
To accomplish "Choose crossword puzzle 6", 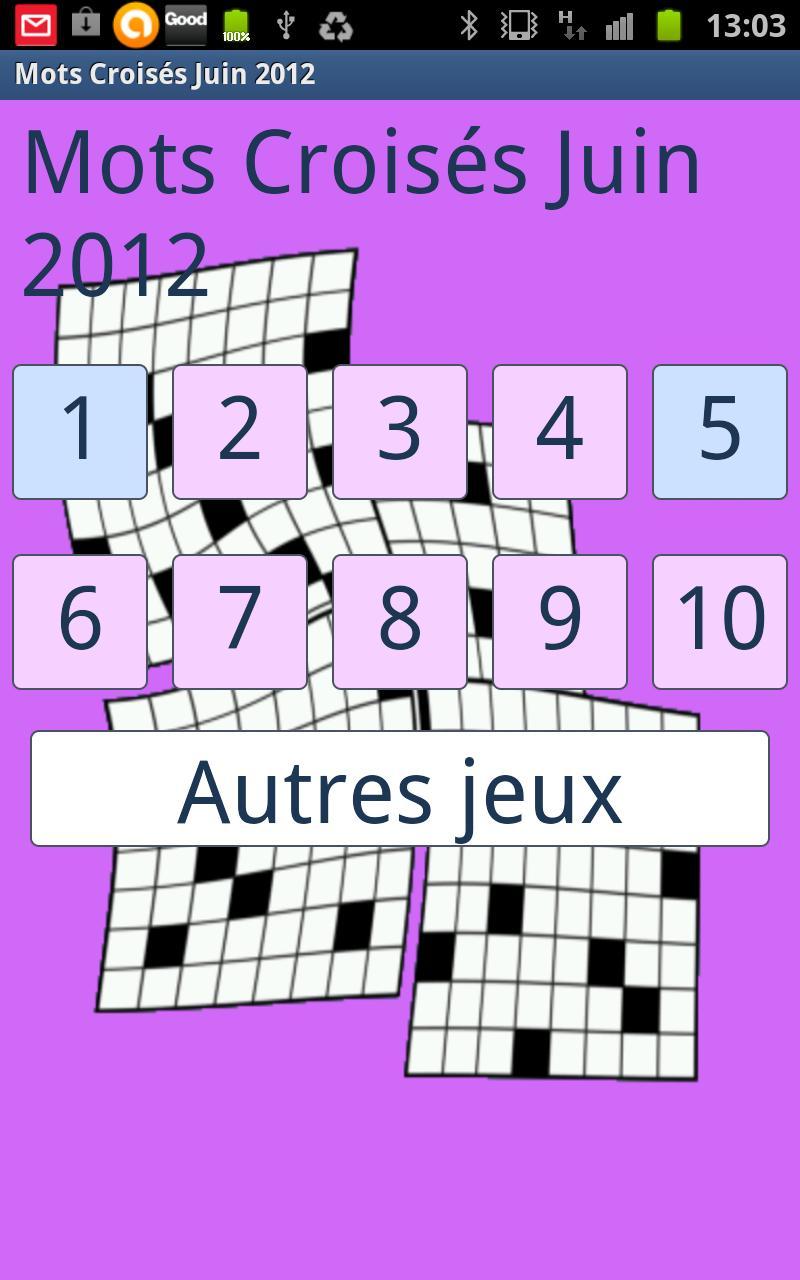I will coord(80,622).
